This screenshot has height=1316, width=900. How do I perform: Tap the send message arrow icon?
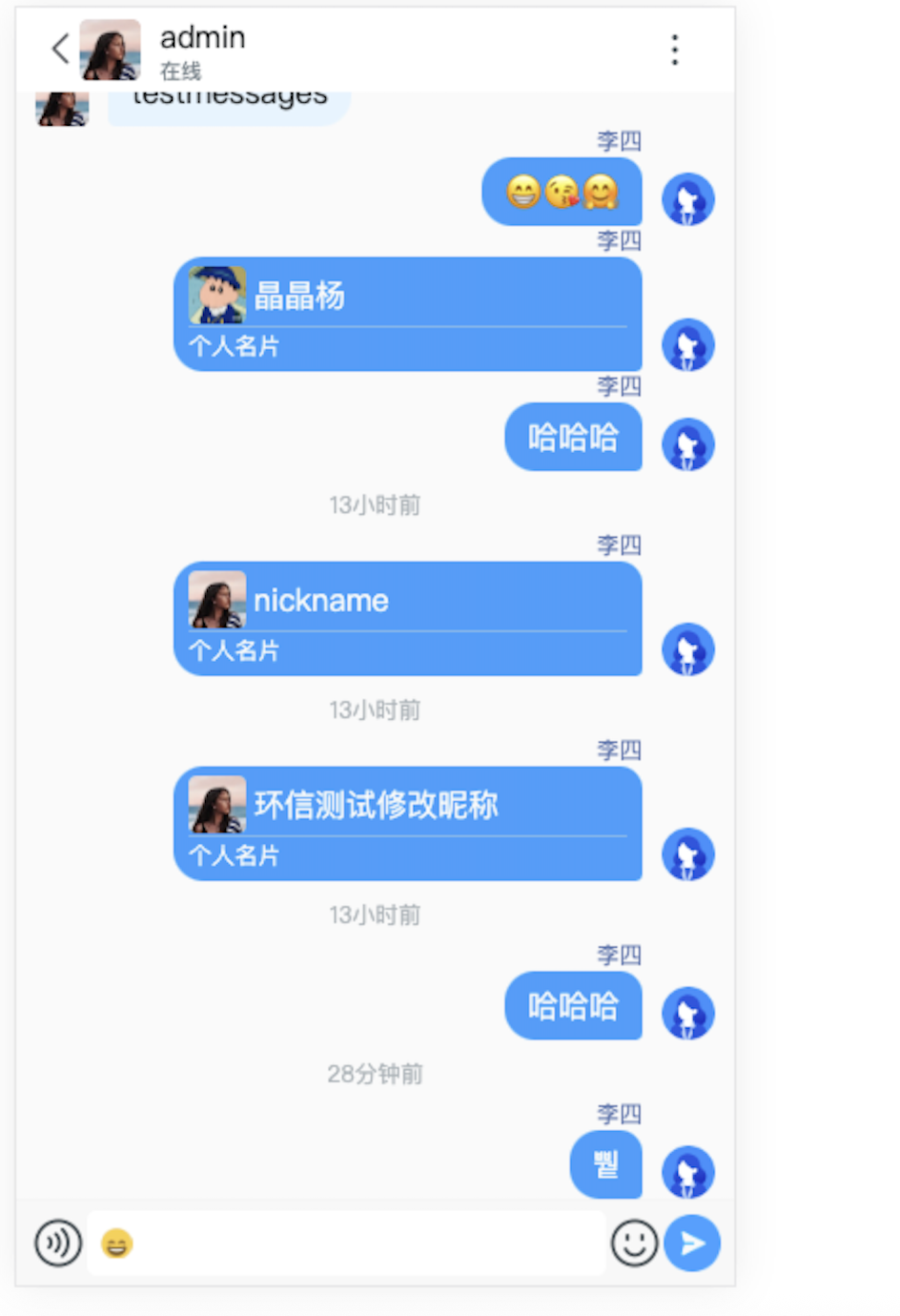691,1243
